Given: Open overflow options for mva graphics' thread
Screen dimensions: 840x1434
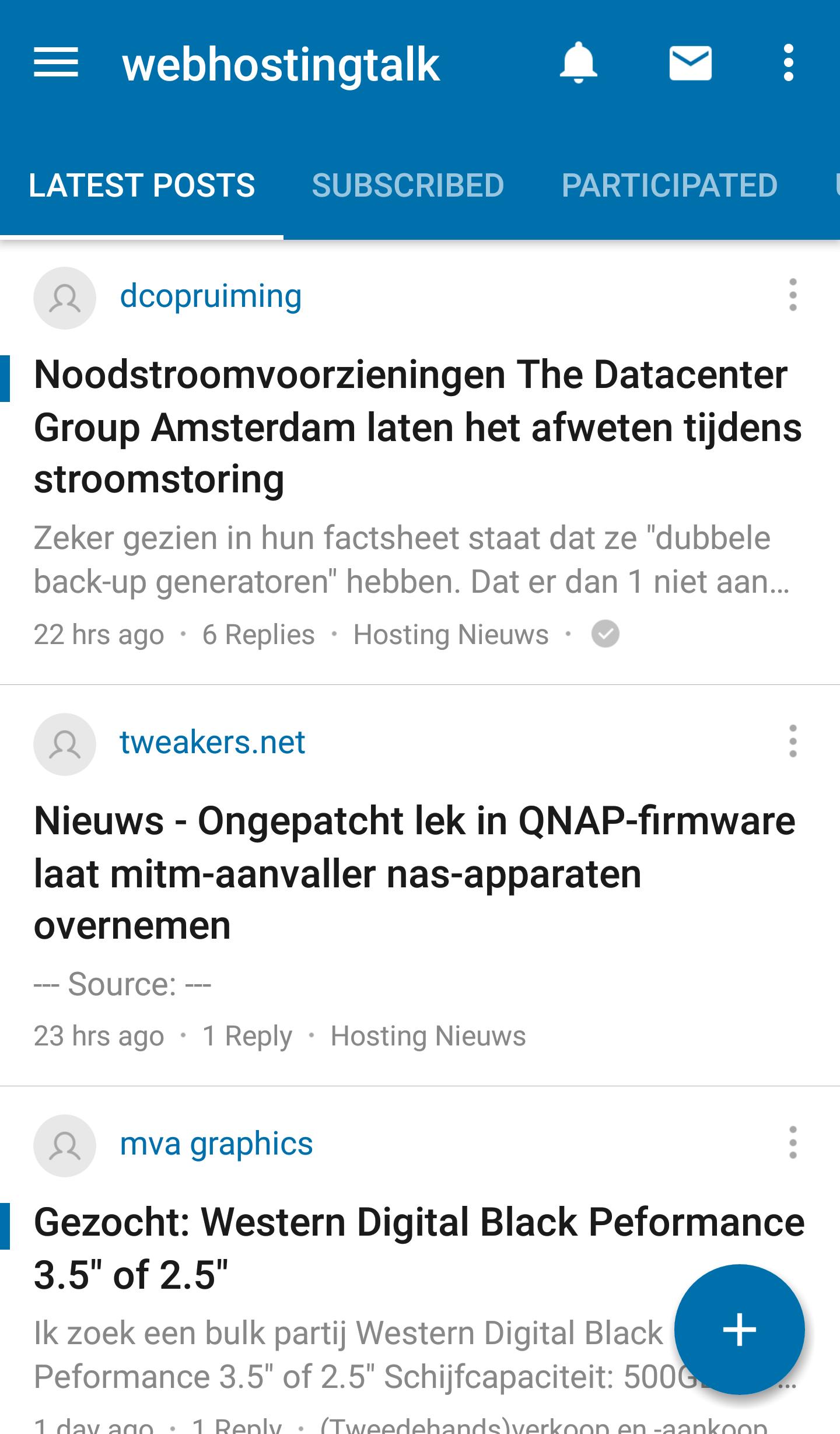Looking at the screenshot, I should [x=792, y=1141].
